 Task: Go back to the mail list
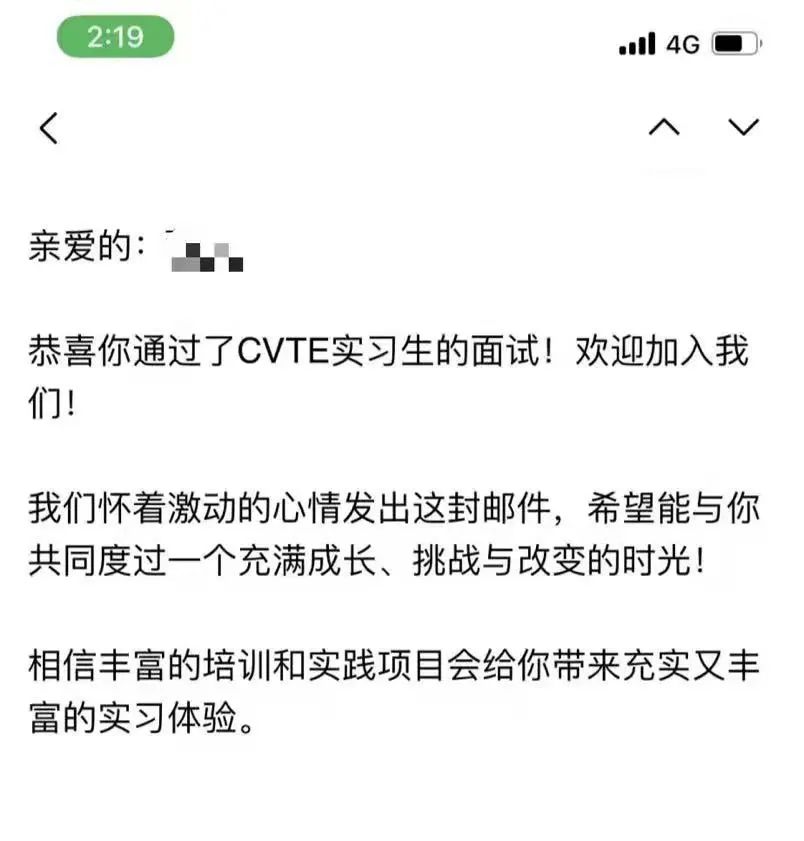[48, 127]
